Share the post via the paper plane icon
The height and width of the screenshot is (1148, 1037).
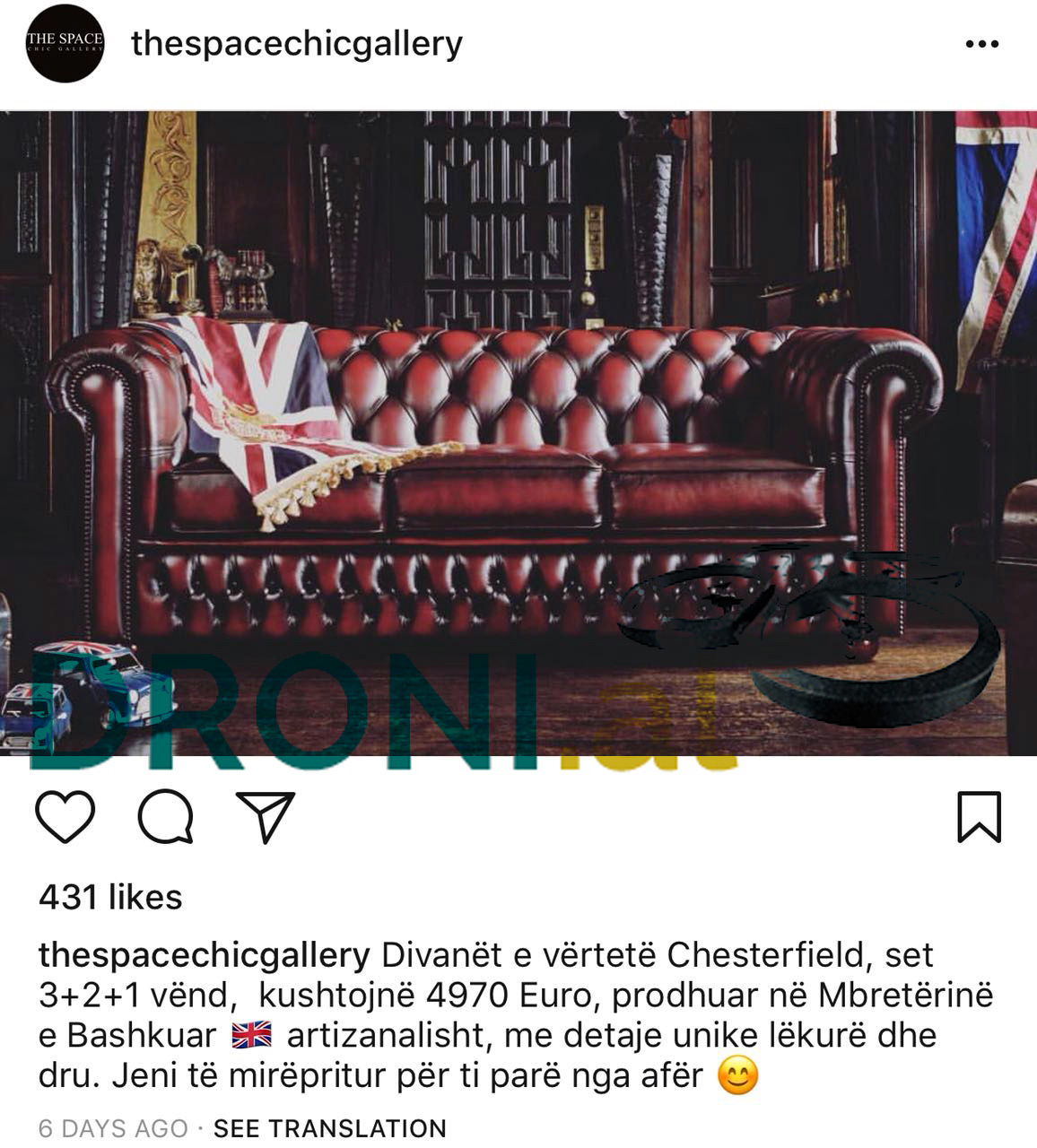coord(266,816)
